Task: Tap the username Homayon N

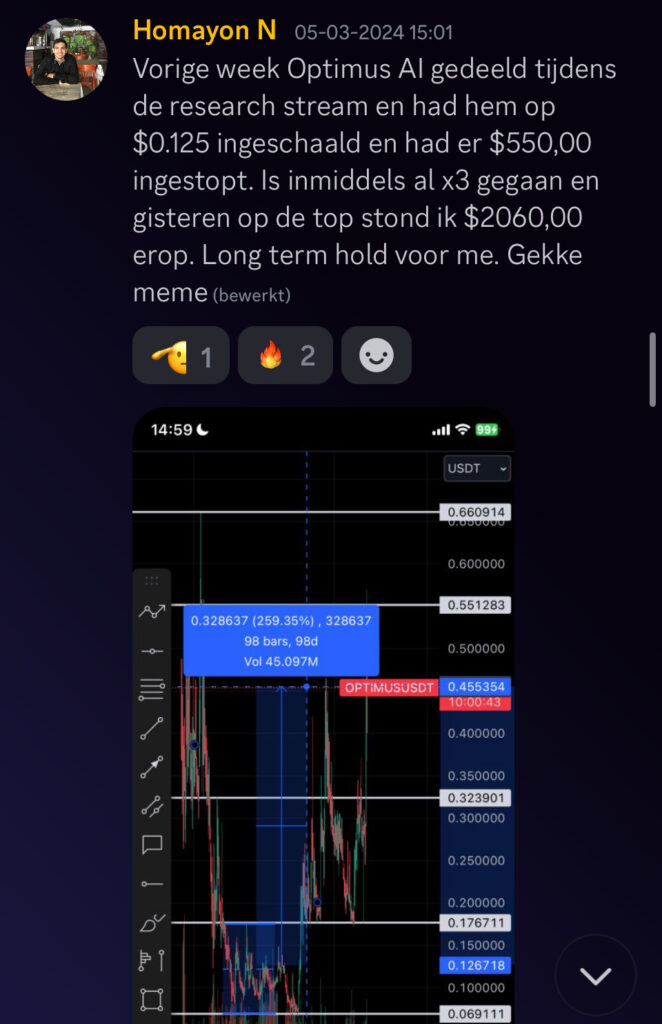Action: [x=204, y=31]
